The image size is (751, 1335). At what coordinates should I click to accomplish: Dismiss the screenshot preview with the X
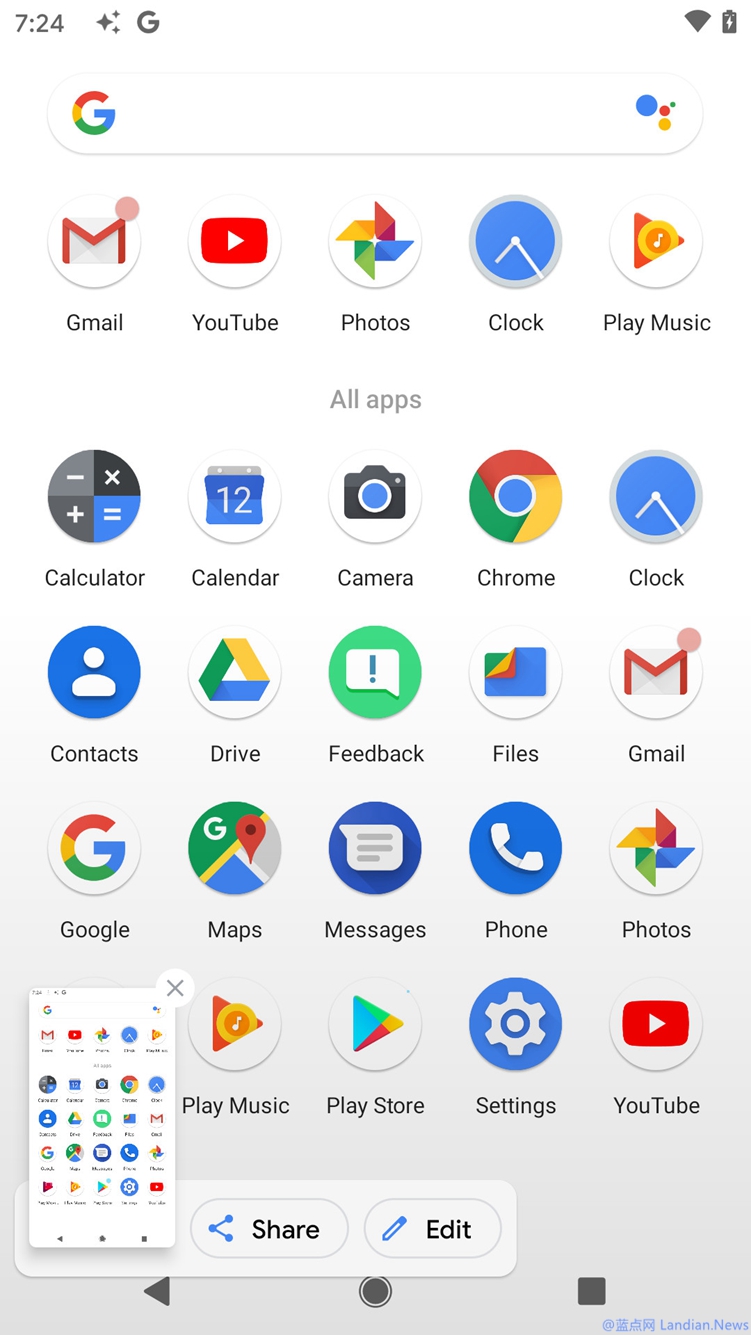coord(175,989)
